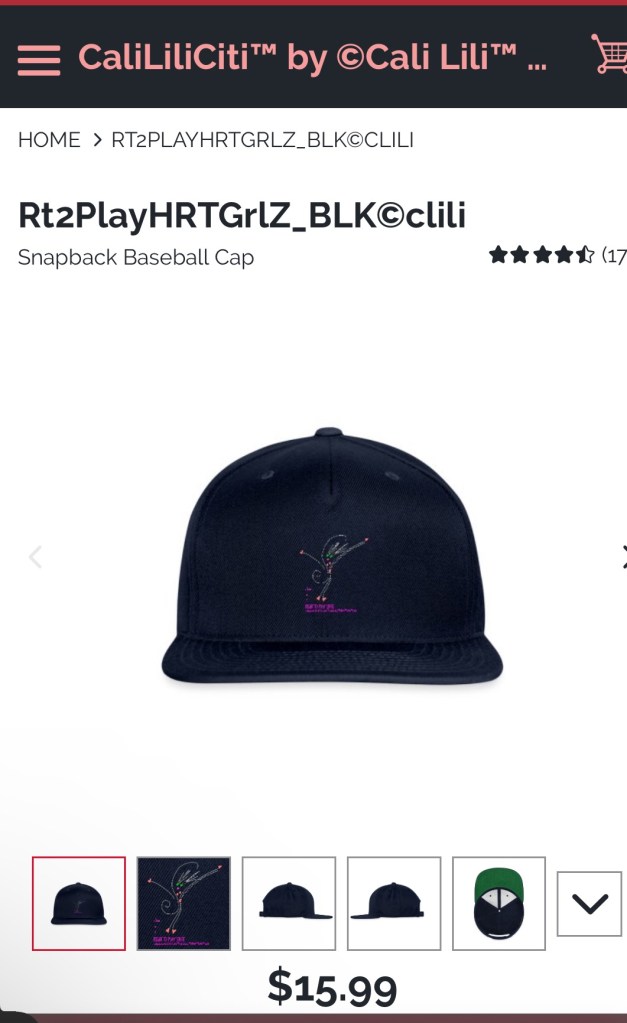Open main cap product image
627x1023 pixels.
coord(332,560)
